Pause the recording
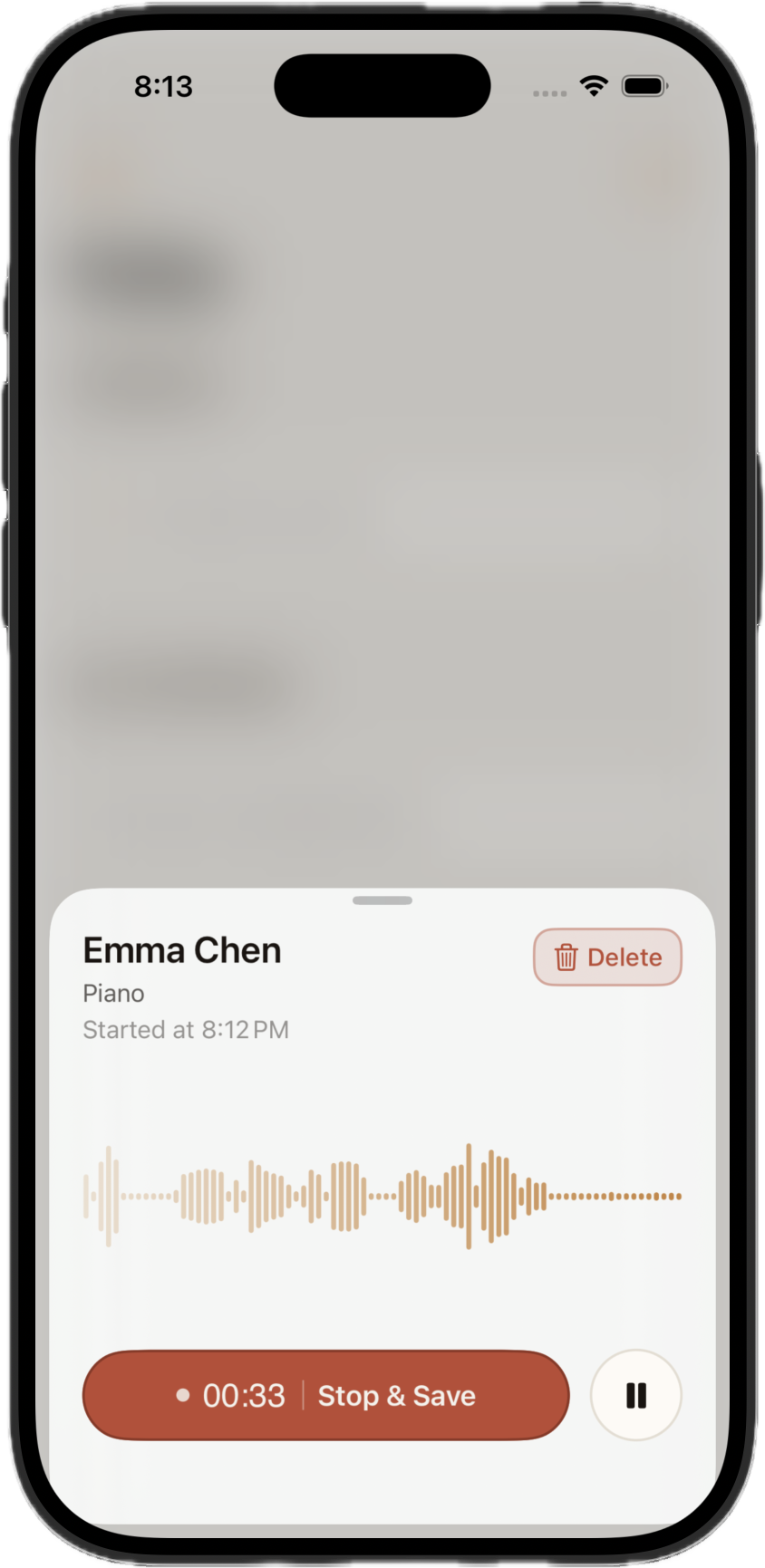 636,1395
